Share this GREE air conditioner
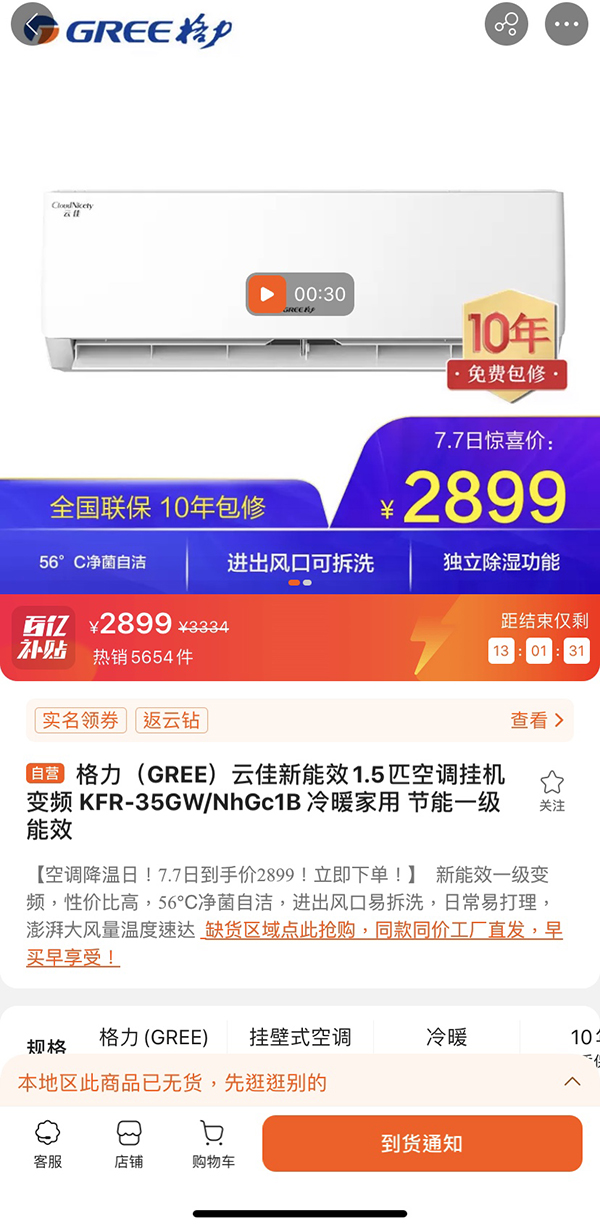Screen dimensions: 600x1229 506,25
